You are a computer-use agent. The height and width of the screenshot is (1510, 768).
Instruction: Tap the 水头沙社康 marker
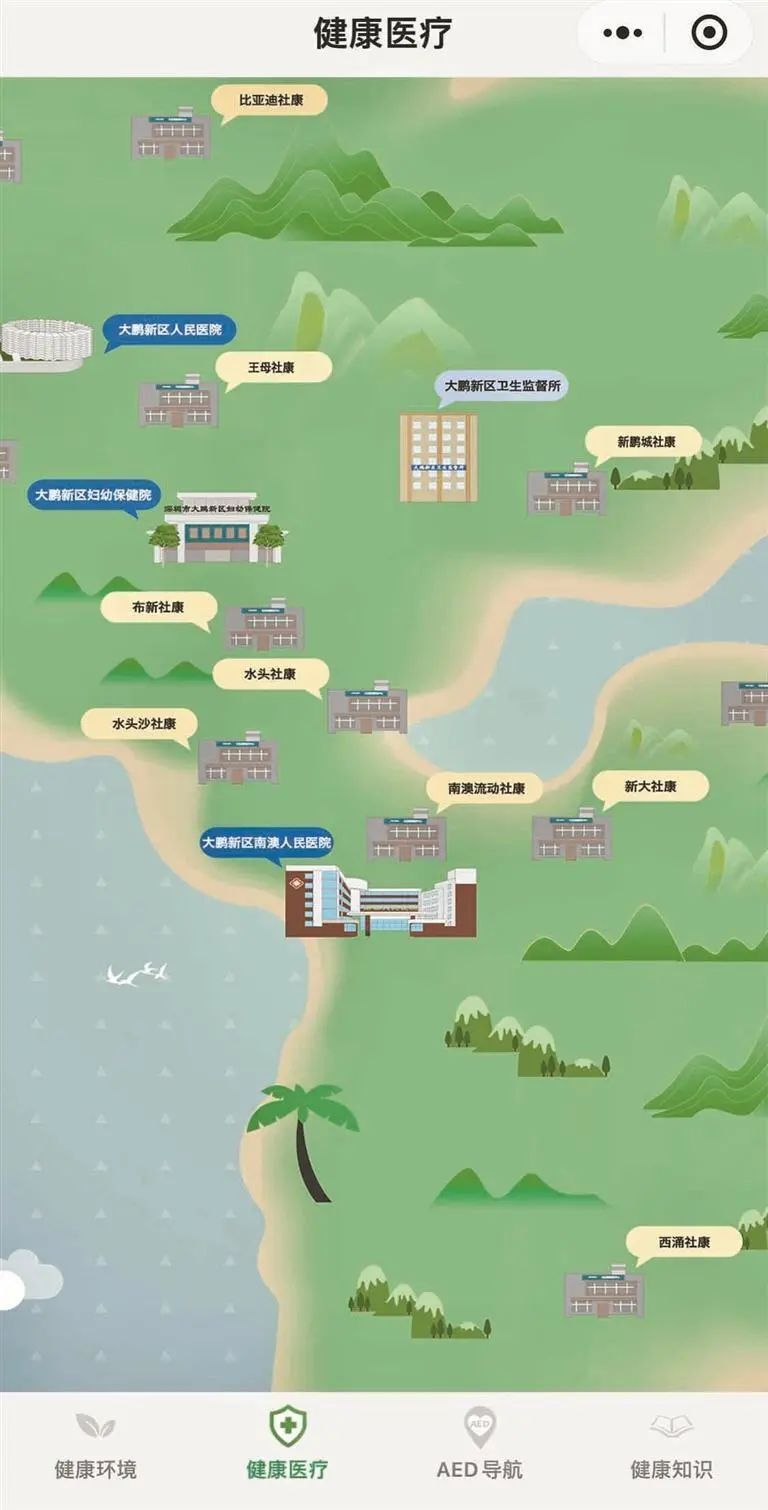pos(143,723)
